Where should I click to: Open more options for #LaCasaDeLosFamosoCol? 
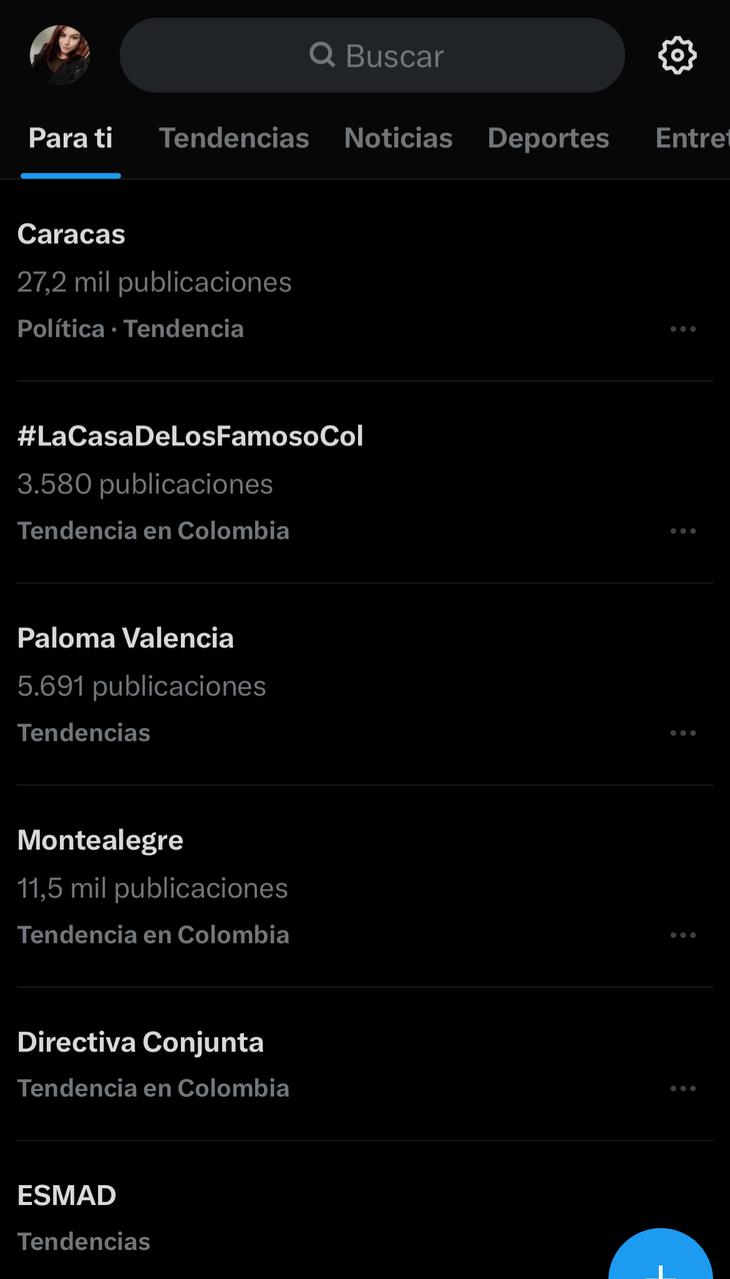(683, 530)
